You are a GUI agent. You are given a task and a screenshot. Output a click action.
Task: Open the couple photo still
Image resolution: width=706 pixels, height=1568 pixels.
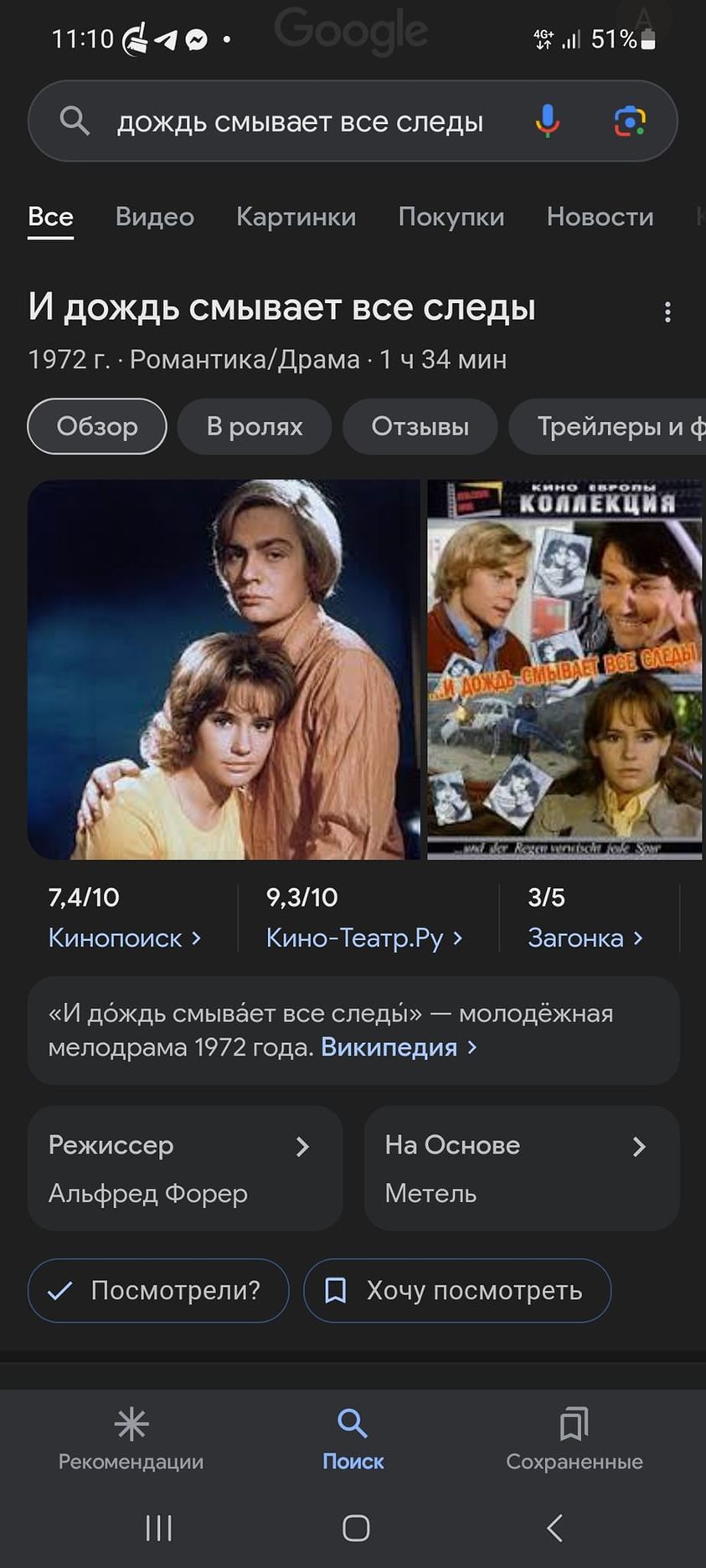click(x=224, y=669)
